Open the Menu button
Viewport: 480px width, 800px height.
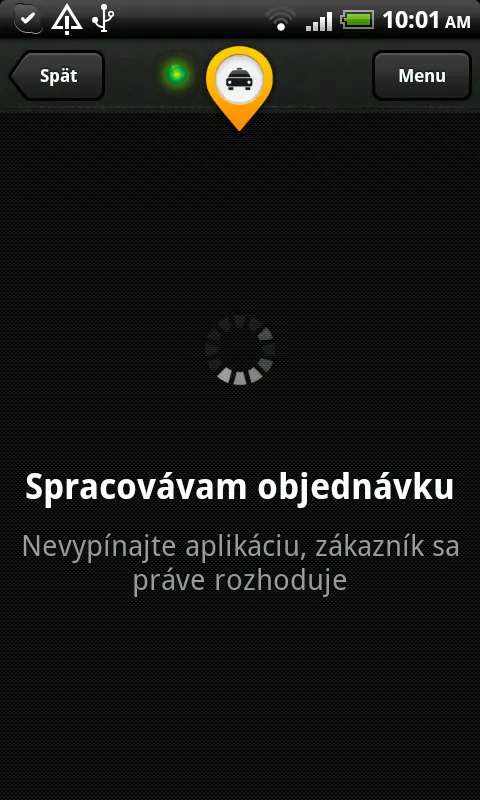coord(421,76)
